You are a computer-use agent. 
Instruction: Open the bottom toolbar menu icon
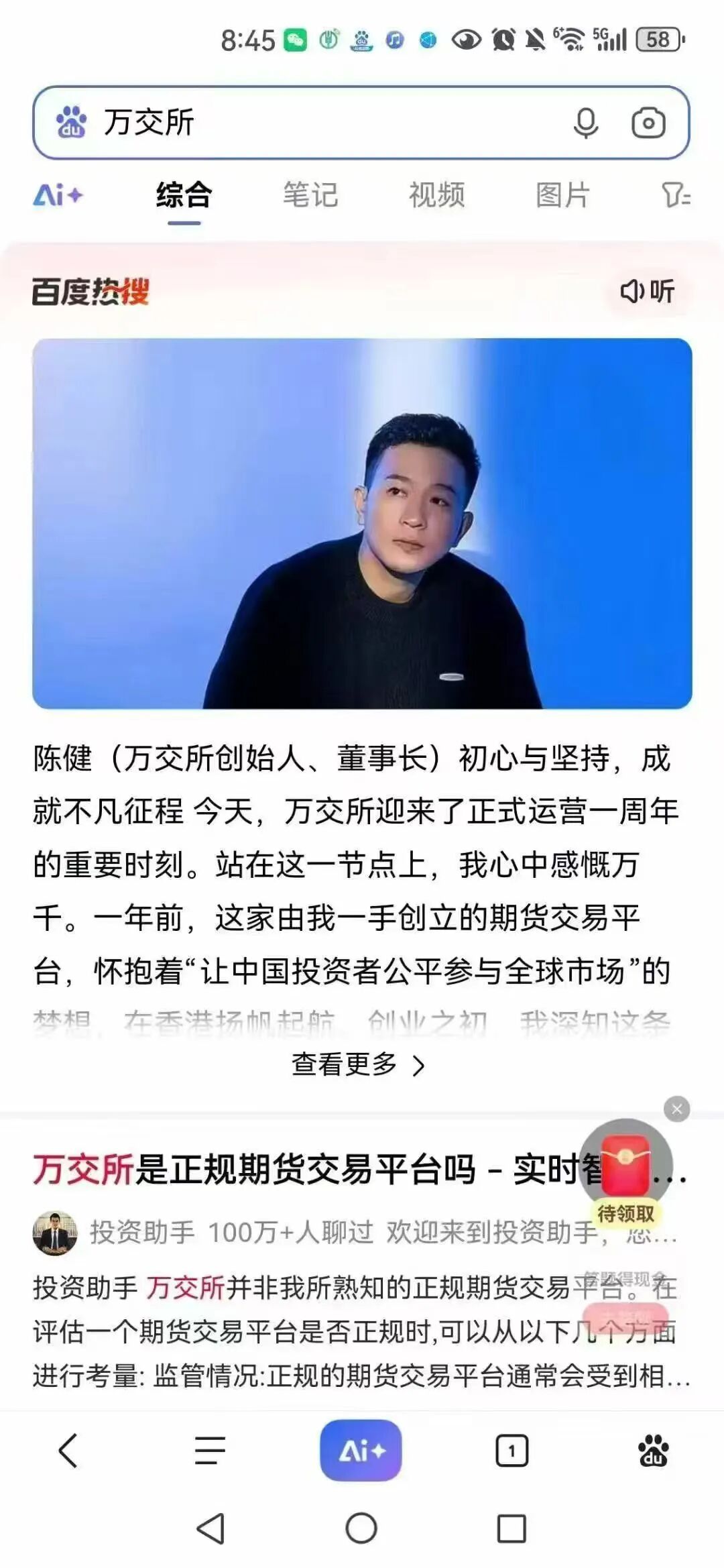[x=210, y=1451]
